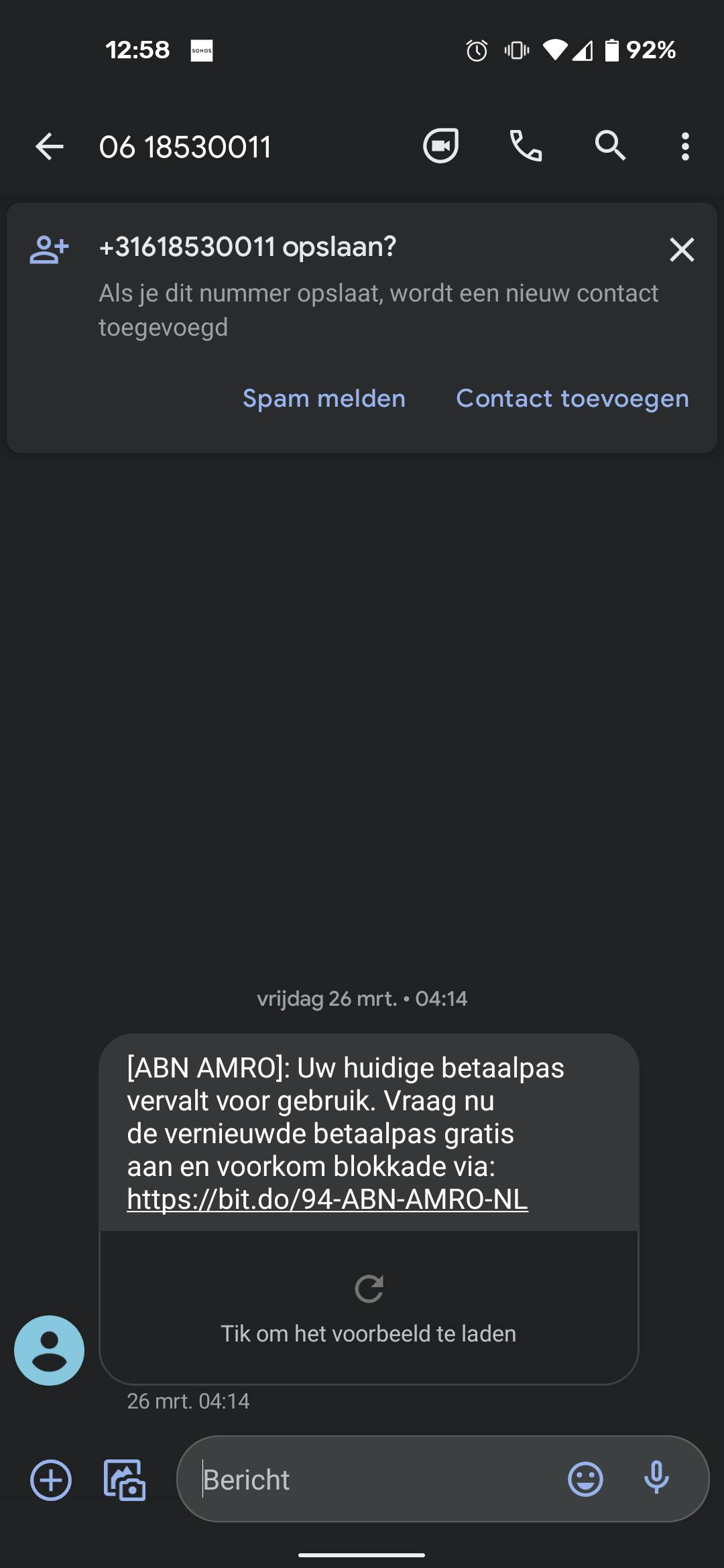This screenshot has height=1568, width=724.
Task: Open the plus attachment menu
Action: (x=51, y=1480)
